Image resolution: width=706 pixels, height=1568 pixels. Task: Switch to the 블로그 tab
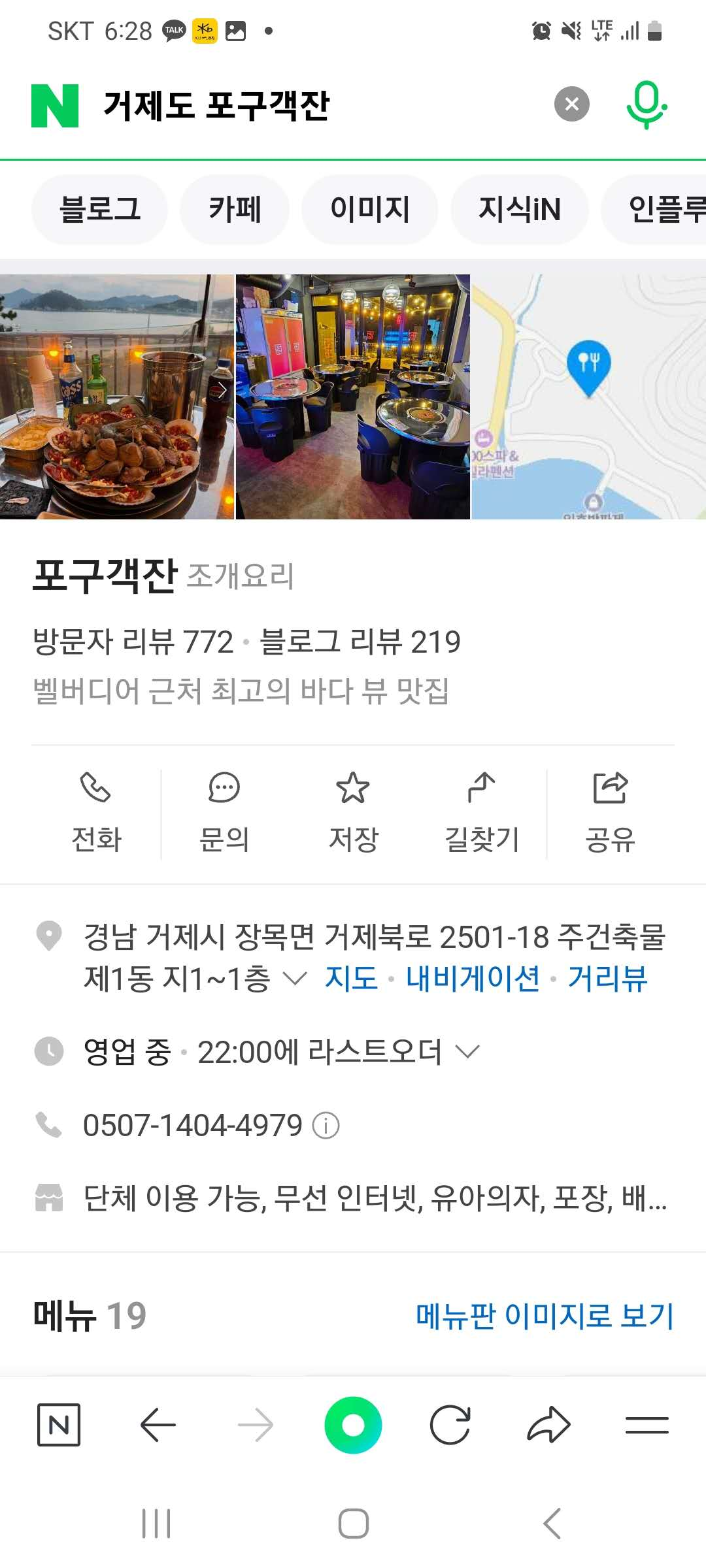[x=100, y=210]
